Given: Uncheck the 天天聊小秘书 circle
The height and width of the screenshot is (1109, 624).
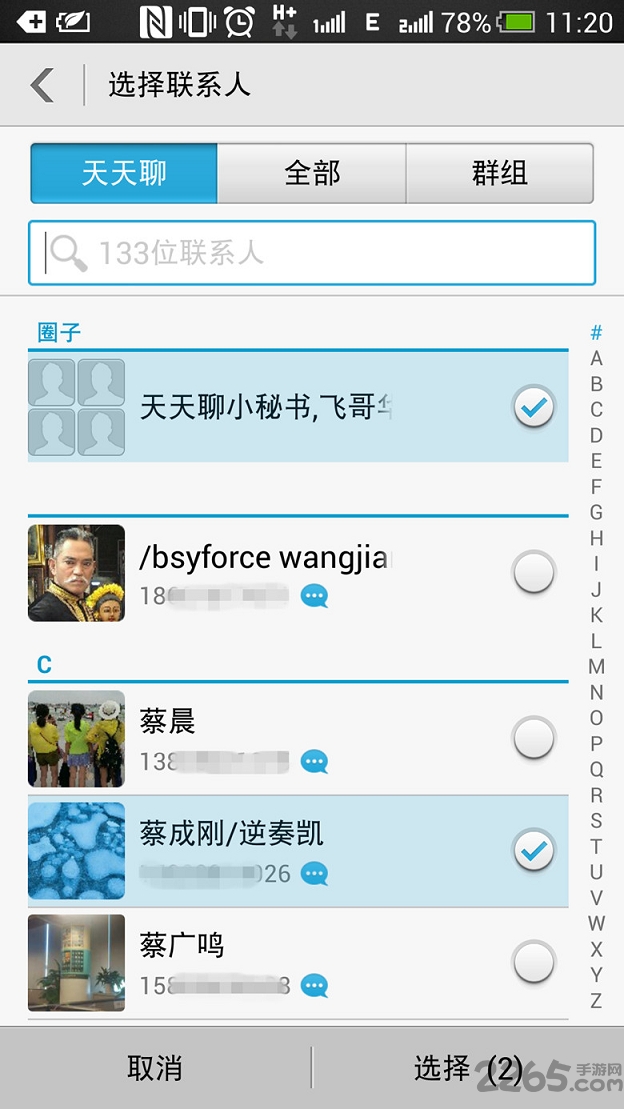Looking at the screenshot, I should pos(533,407).
